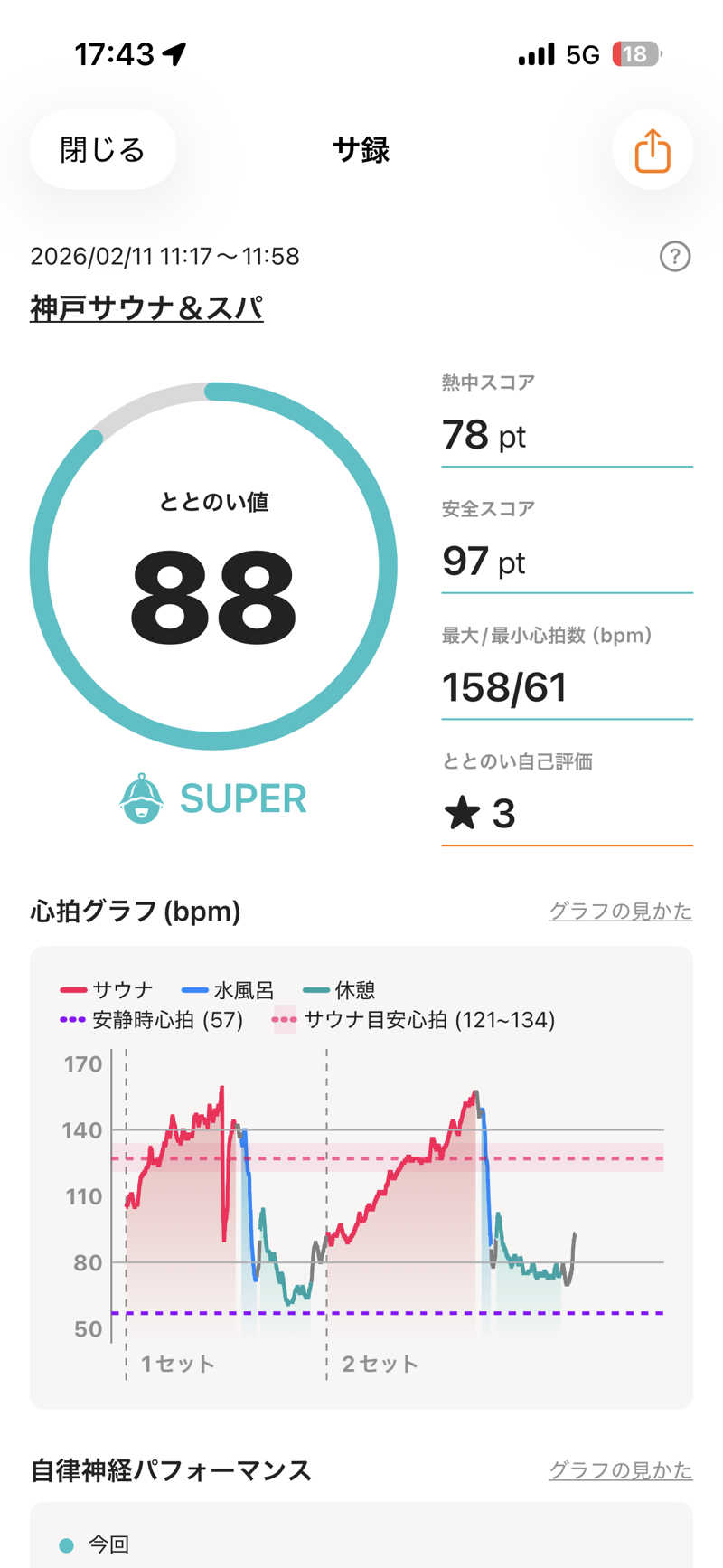
Task: Close the サ録 screen with 閉じる
Action: 102,150
